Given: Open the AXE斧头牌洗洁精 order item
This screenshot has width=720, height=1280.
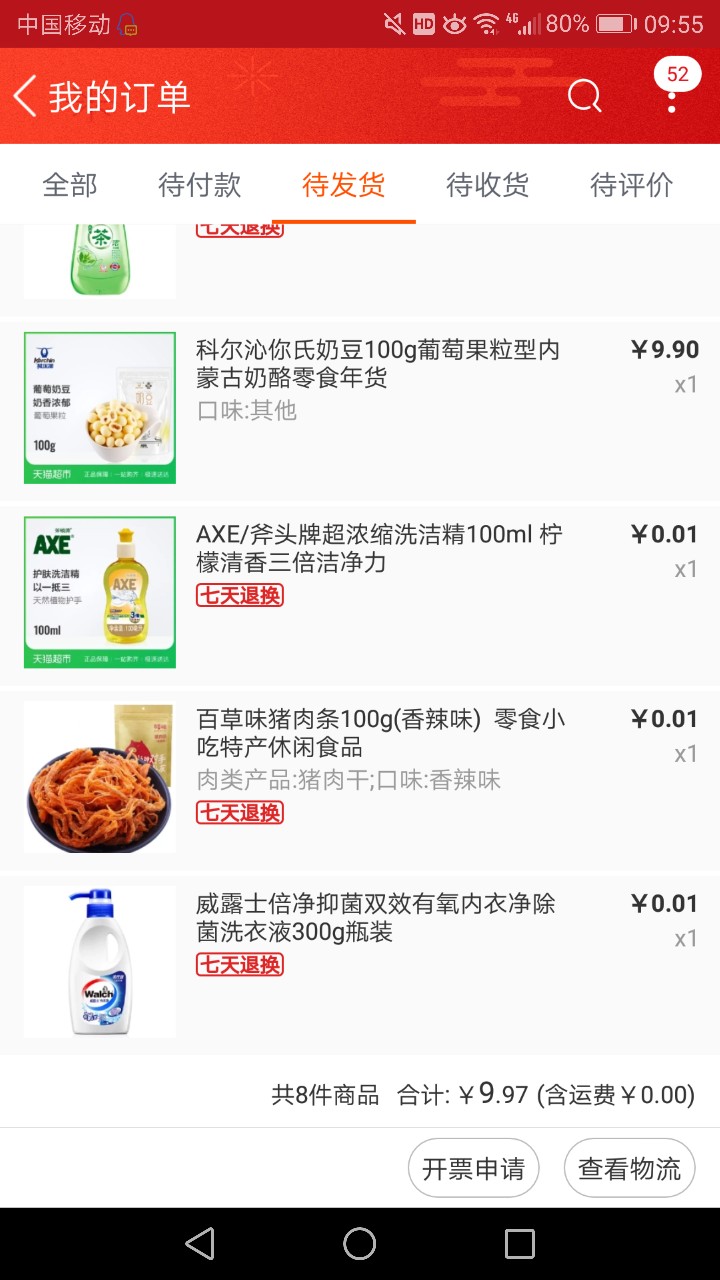Looking at the screenshot, I should tap(360, 593).
